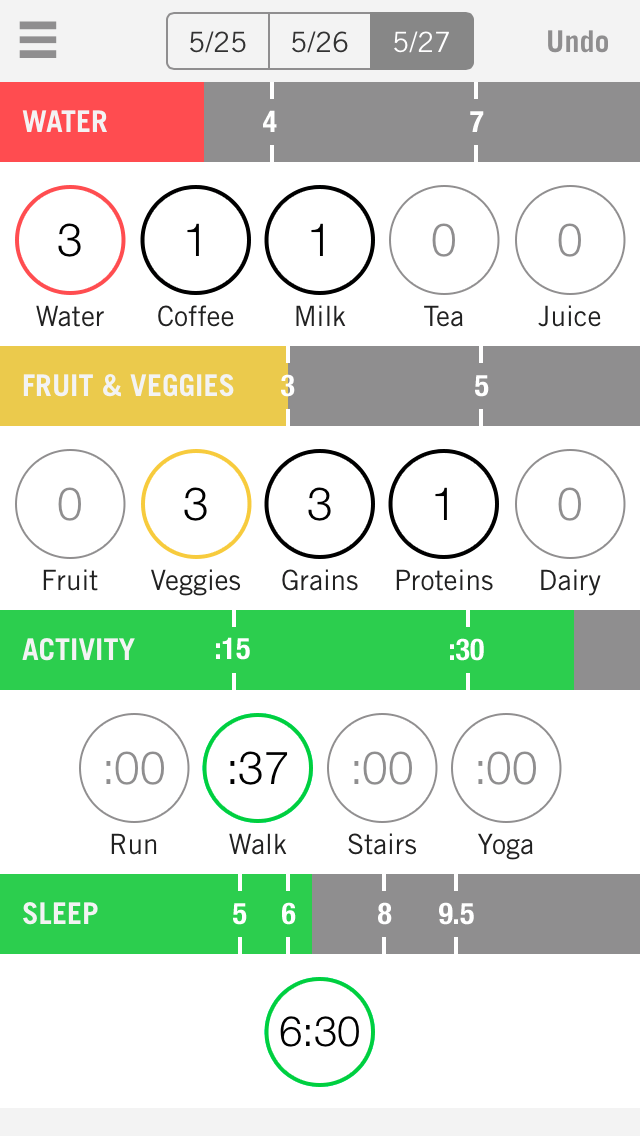Add a Juice drink
The image size is (640, 1136).
tap(570, 240)
